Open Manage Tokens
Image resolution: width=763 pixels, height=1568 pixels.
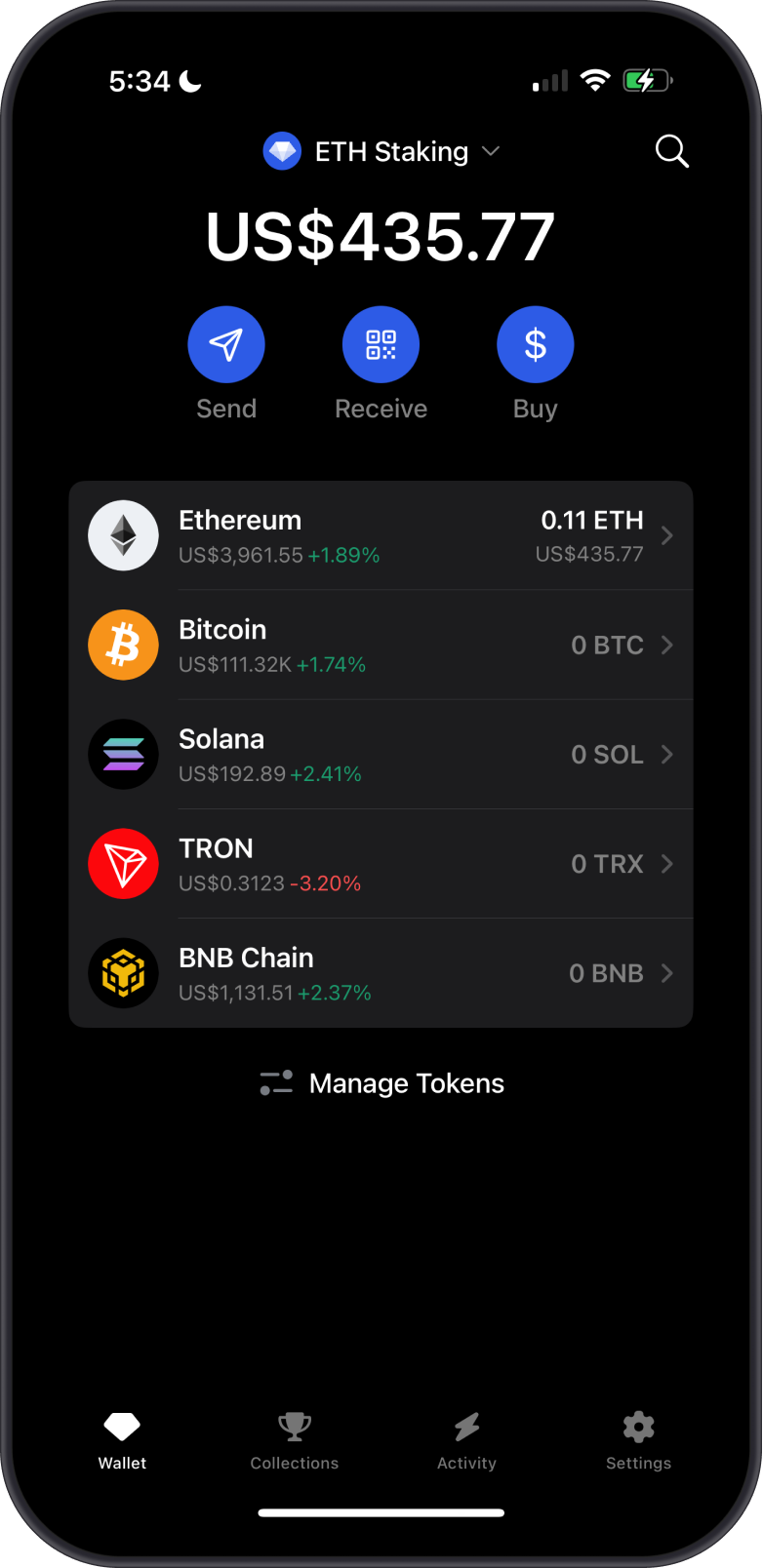(381, 1082)
